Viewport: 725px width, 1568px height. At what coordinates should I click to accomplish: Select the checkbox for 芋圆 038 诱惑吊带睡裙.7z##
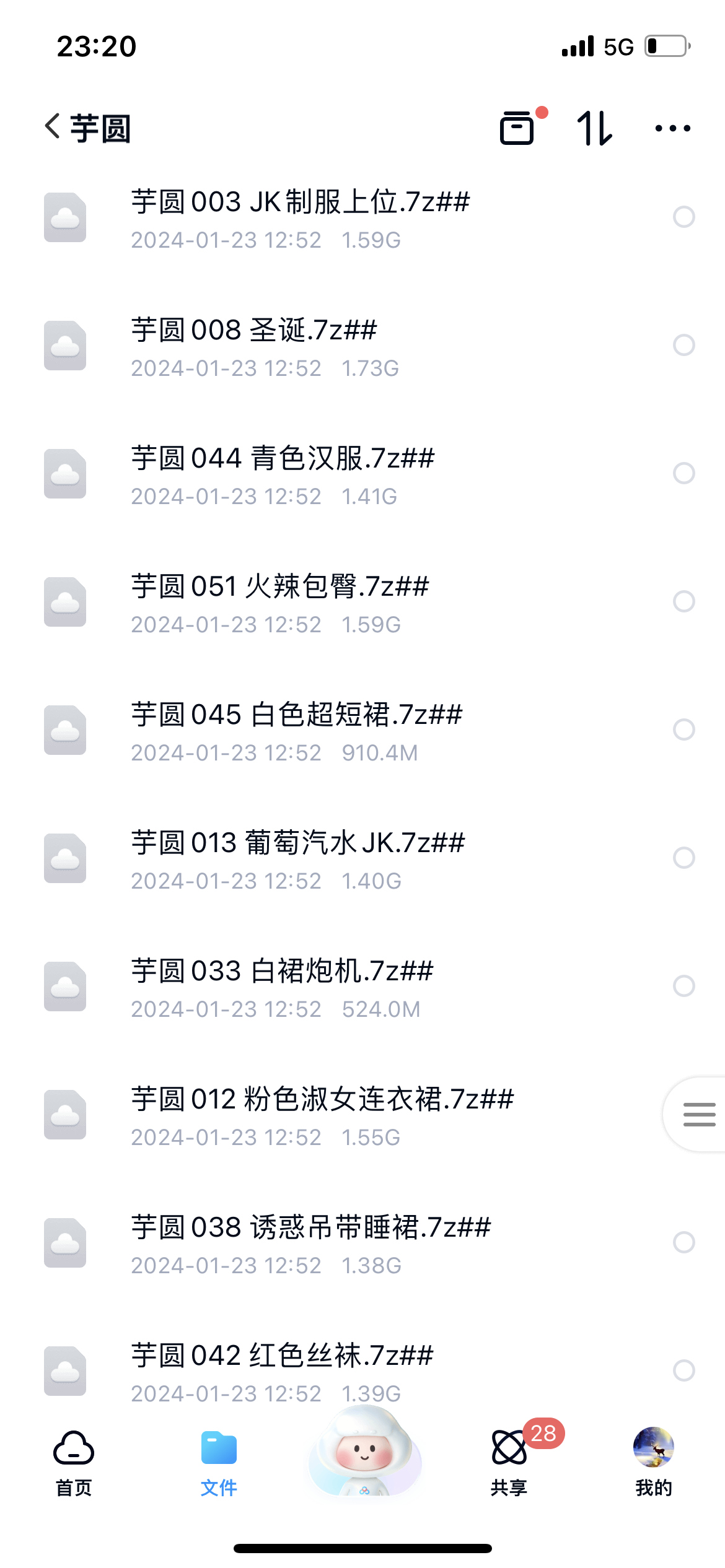pyautogui.click(x=684, y=1242)
